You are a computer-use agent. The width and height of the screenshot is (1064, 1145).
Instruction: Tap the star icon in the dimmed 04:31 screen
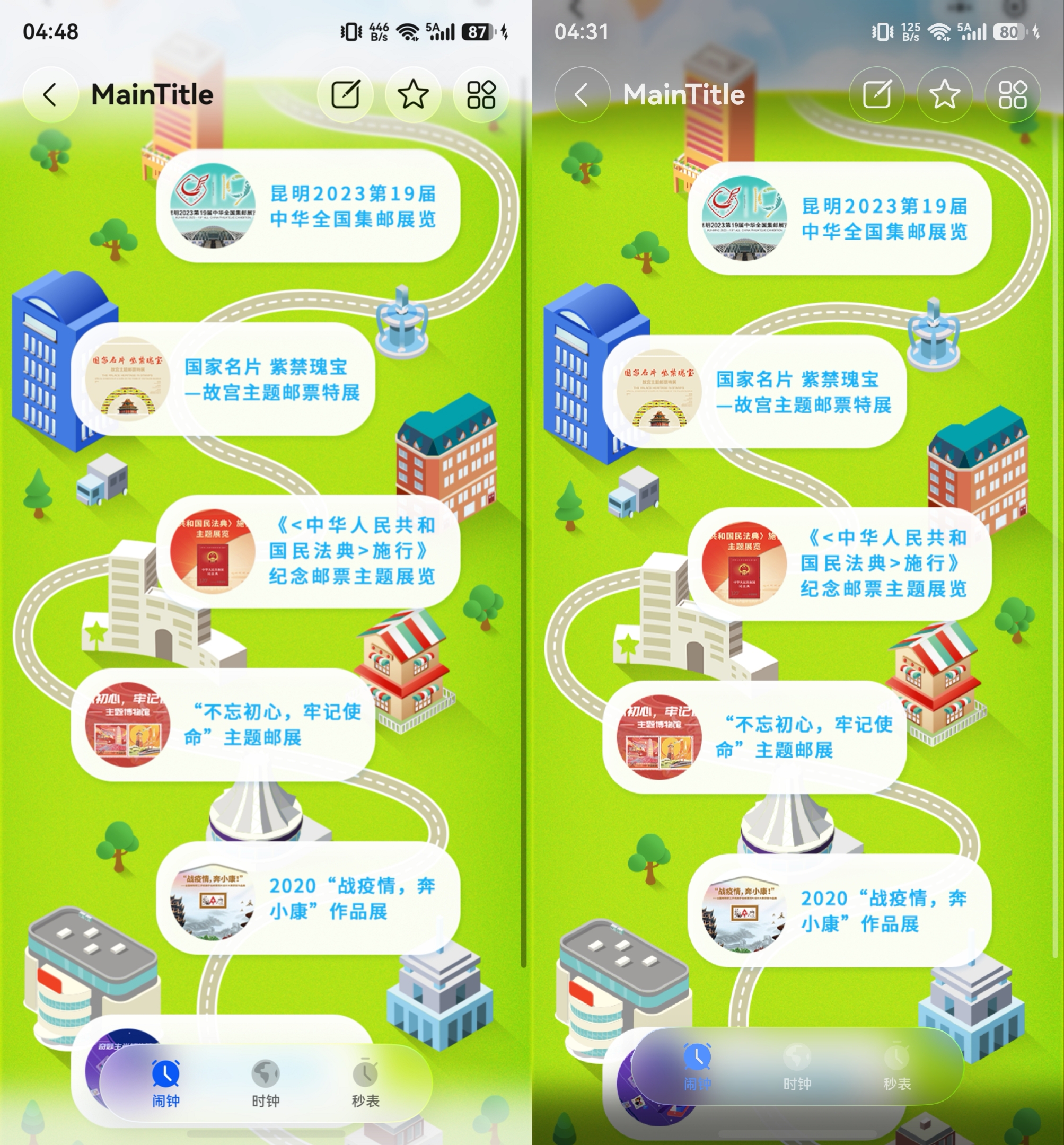944,94
